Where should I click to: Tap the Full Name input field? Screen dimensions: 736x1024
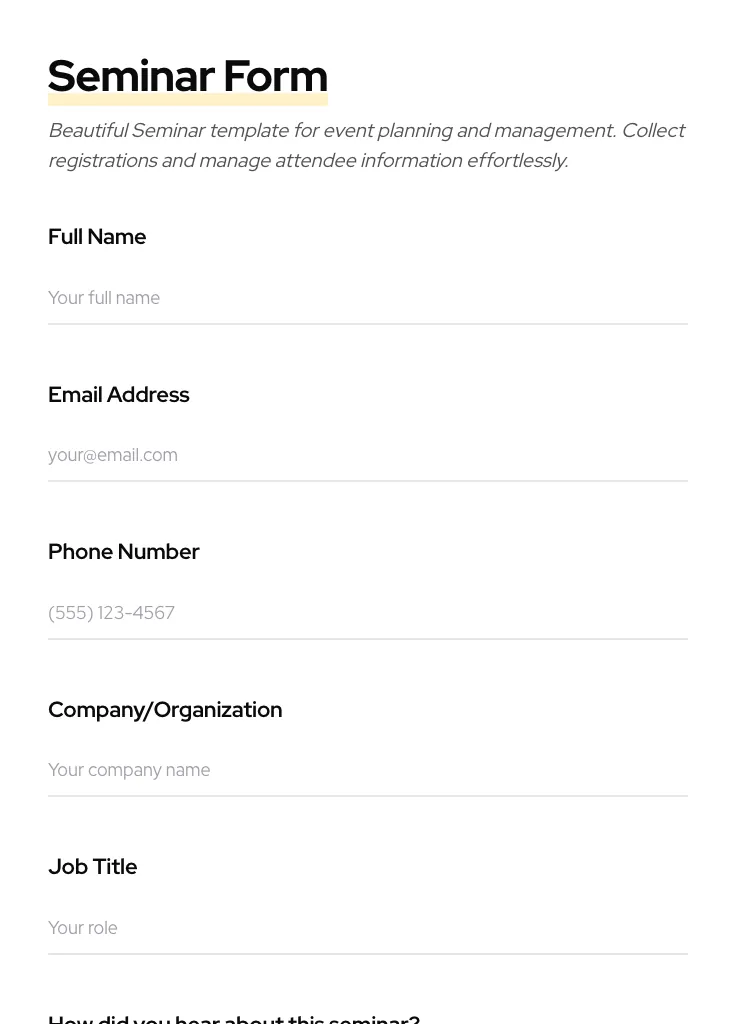click(367, 298)
